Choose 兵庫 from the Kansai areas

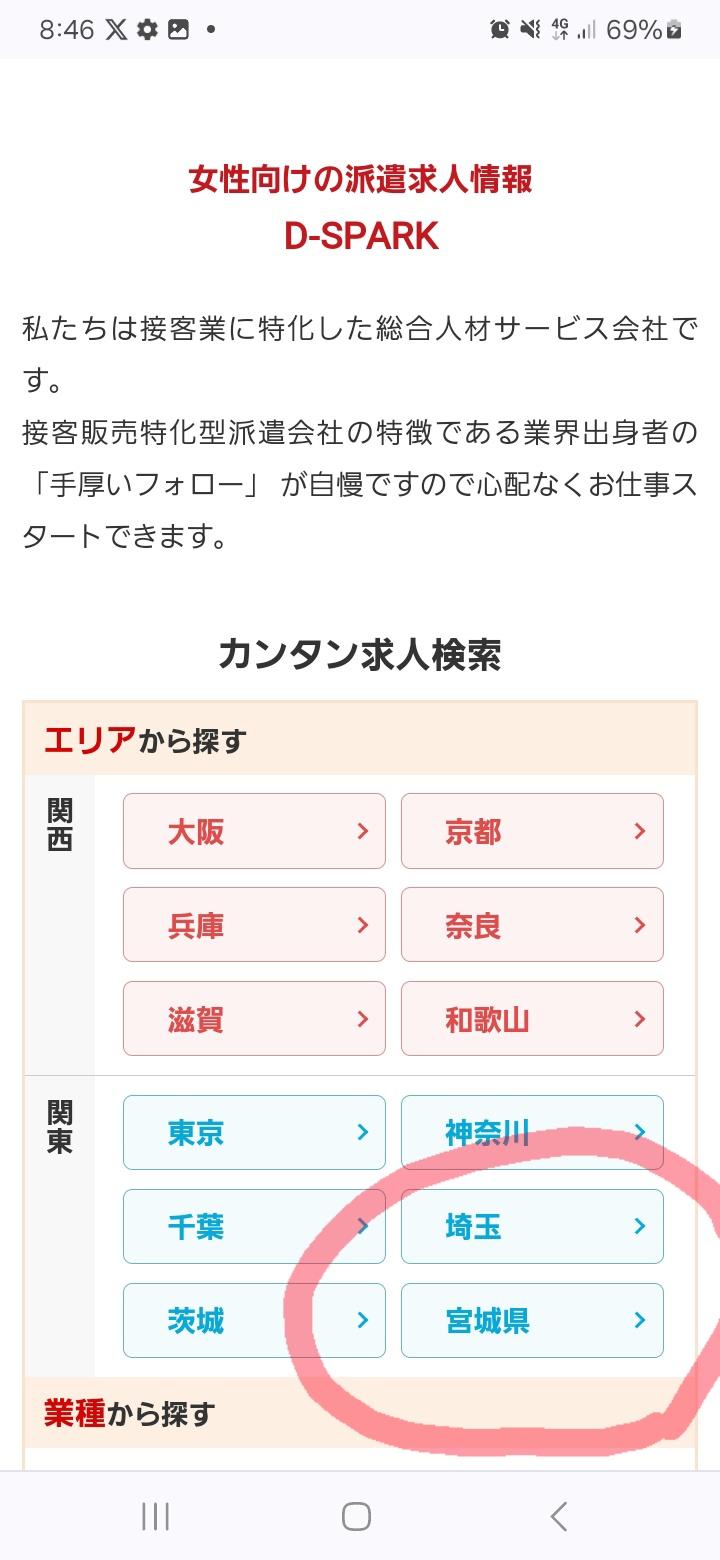pyautogui.click(x=254, y=925)
